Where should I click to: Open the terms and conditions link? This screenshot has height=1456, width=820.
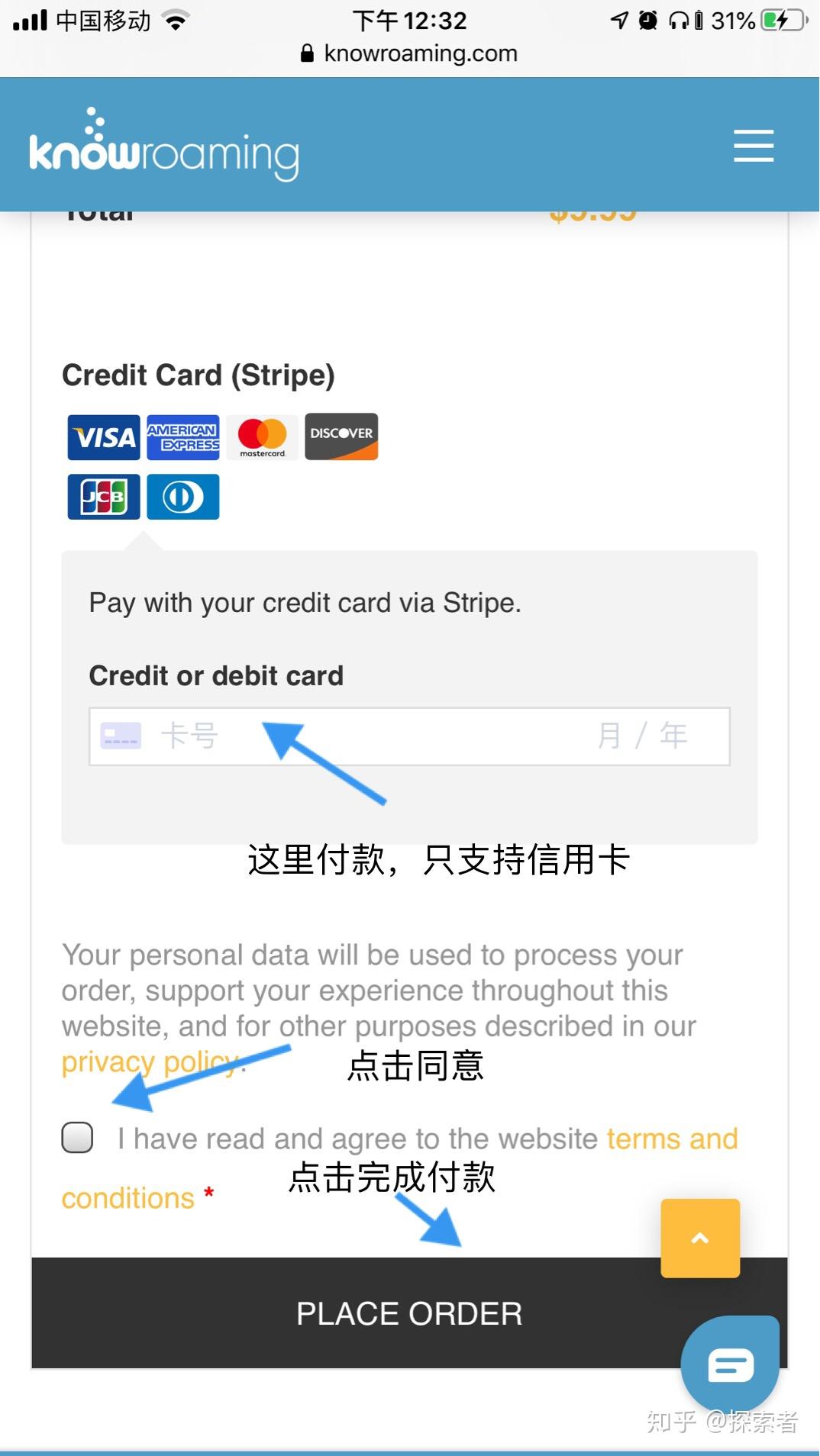point(399,1168)
